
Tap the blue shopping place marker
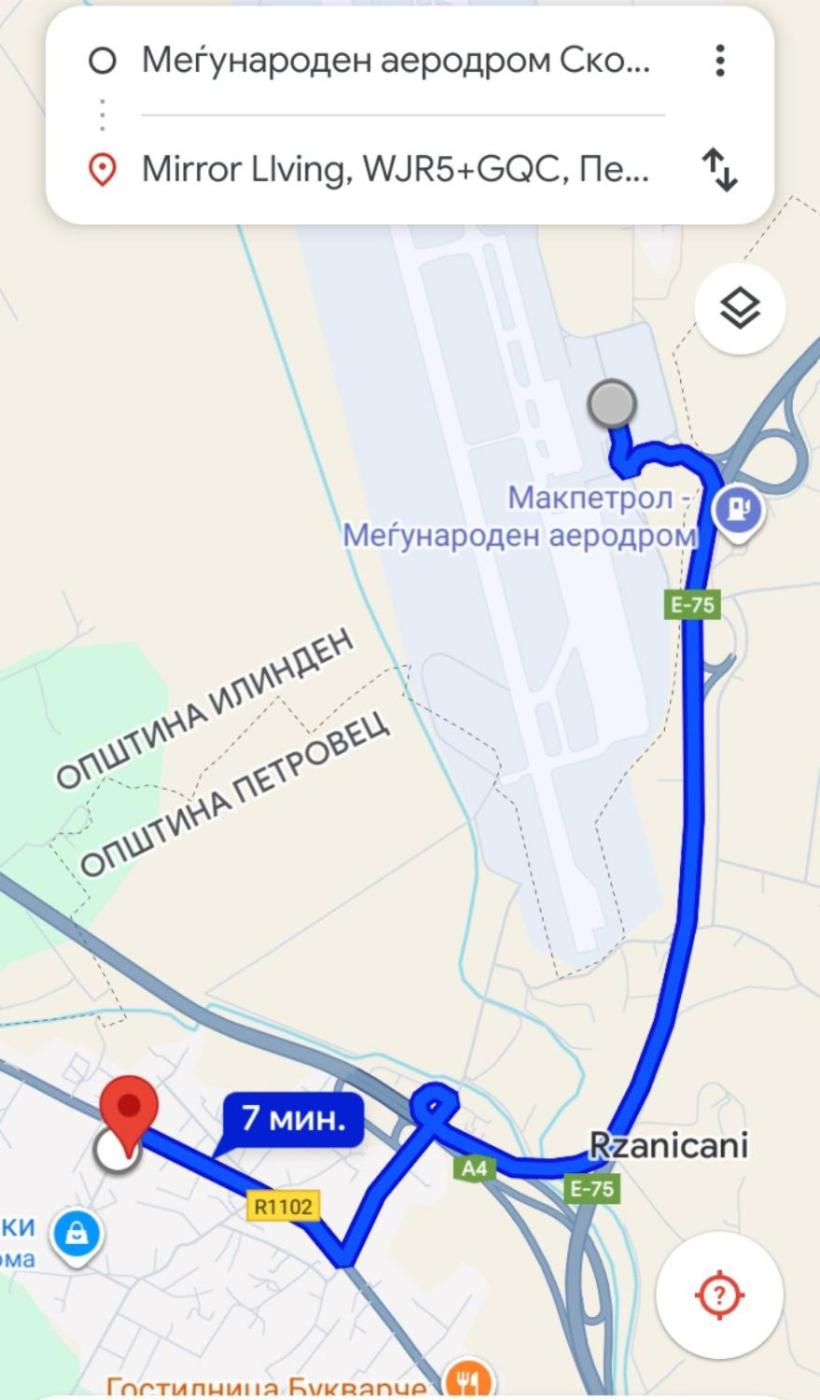[77, 1236]
